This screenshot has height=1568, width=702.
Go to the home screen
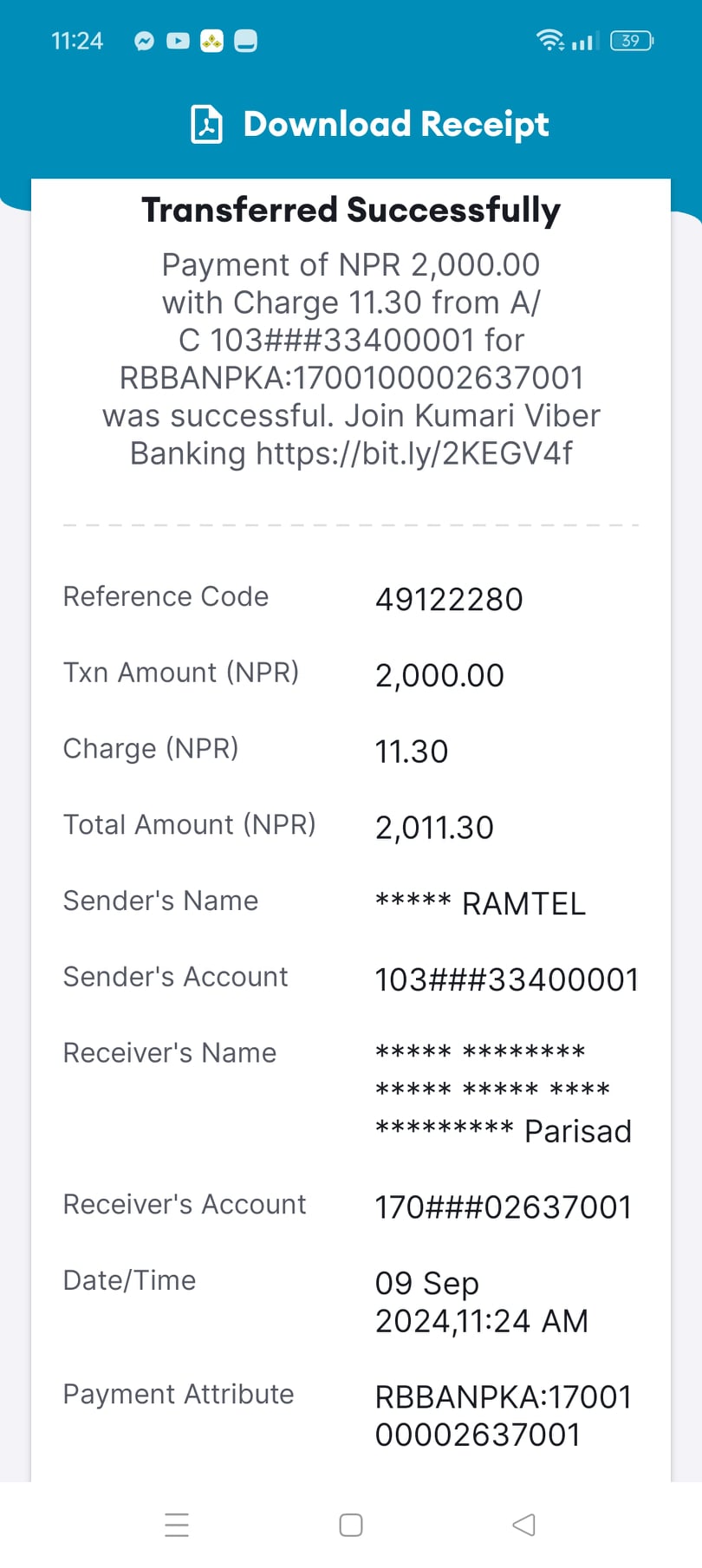tap(351, 1525)
